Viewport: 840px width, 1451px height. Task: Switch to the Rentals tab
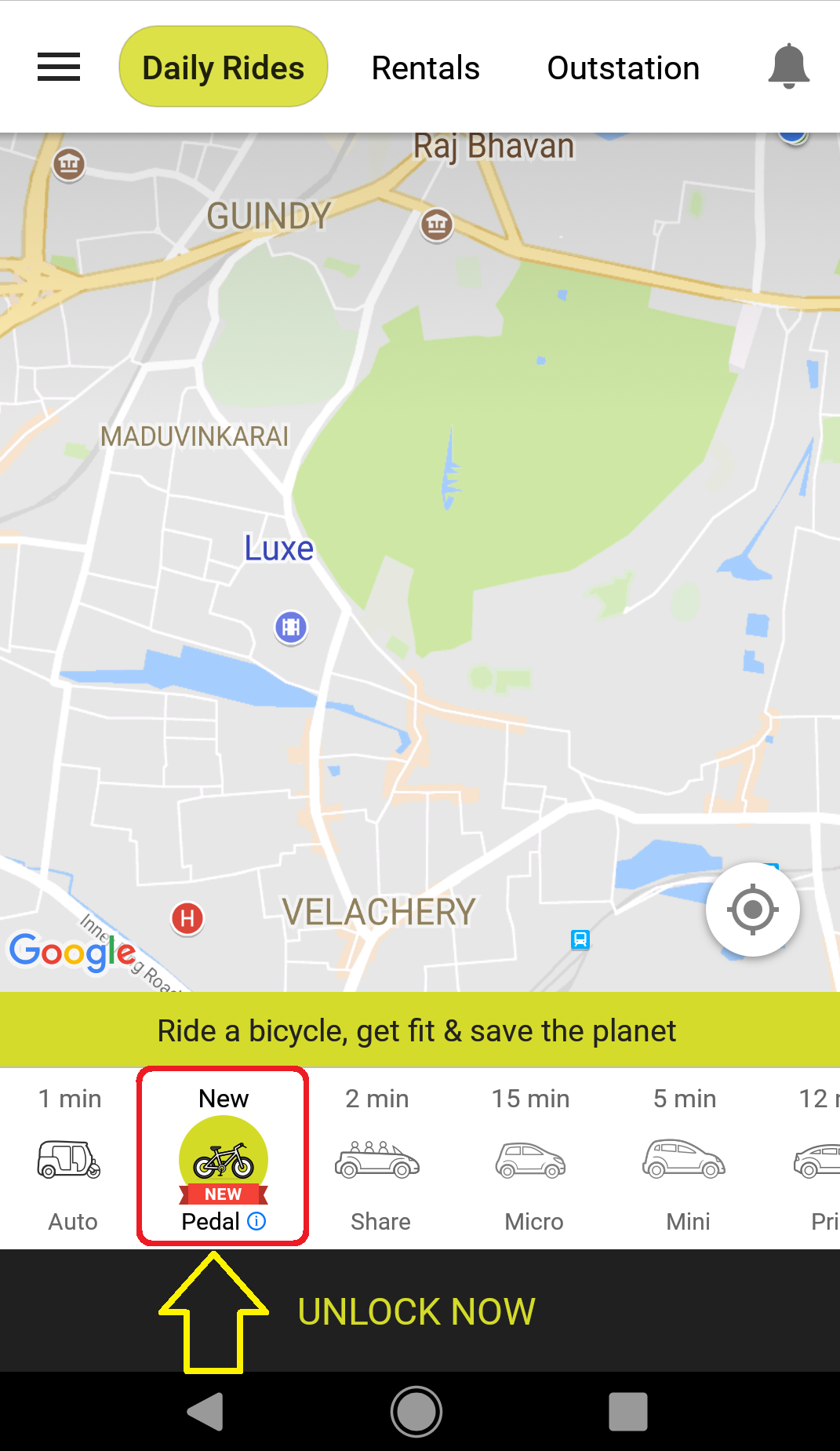(x=425, y=67)
